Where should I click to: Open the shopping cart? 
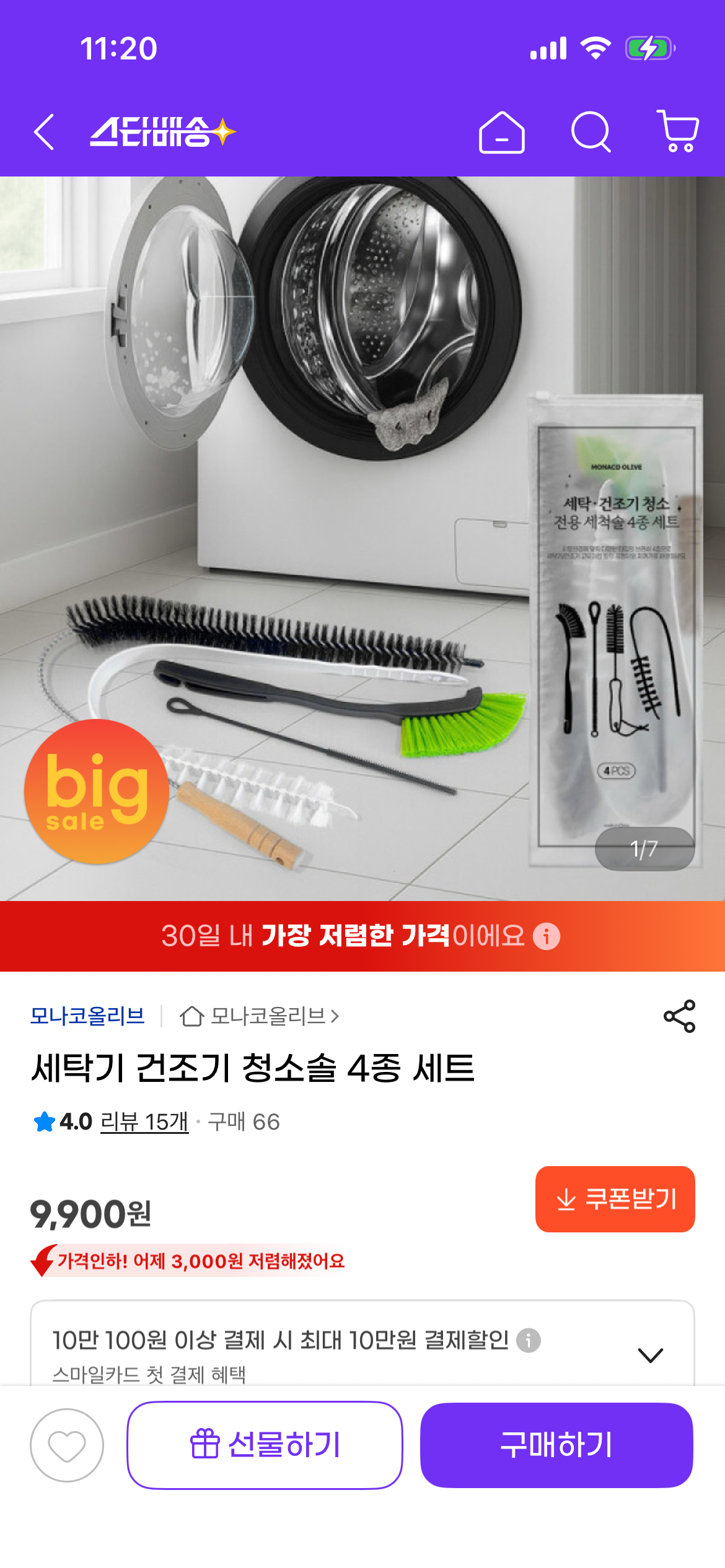point(678,132)
